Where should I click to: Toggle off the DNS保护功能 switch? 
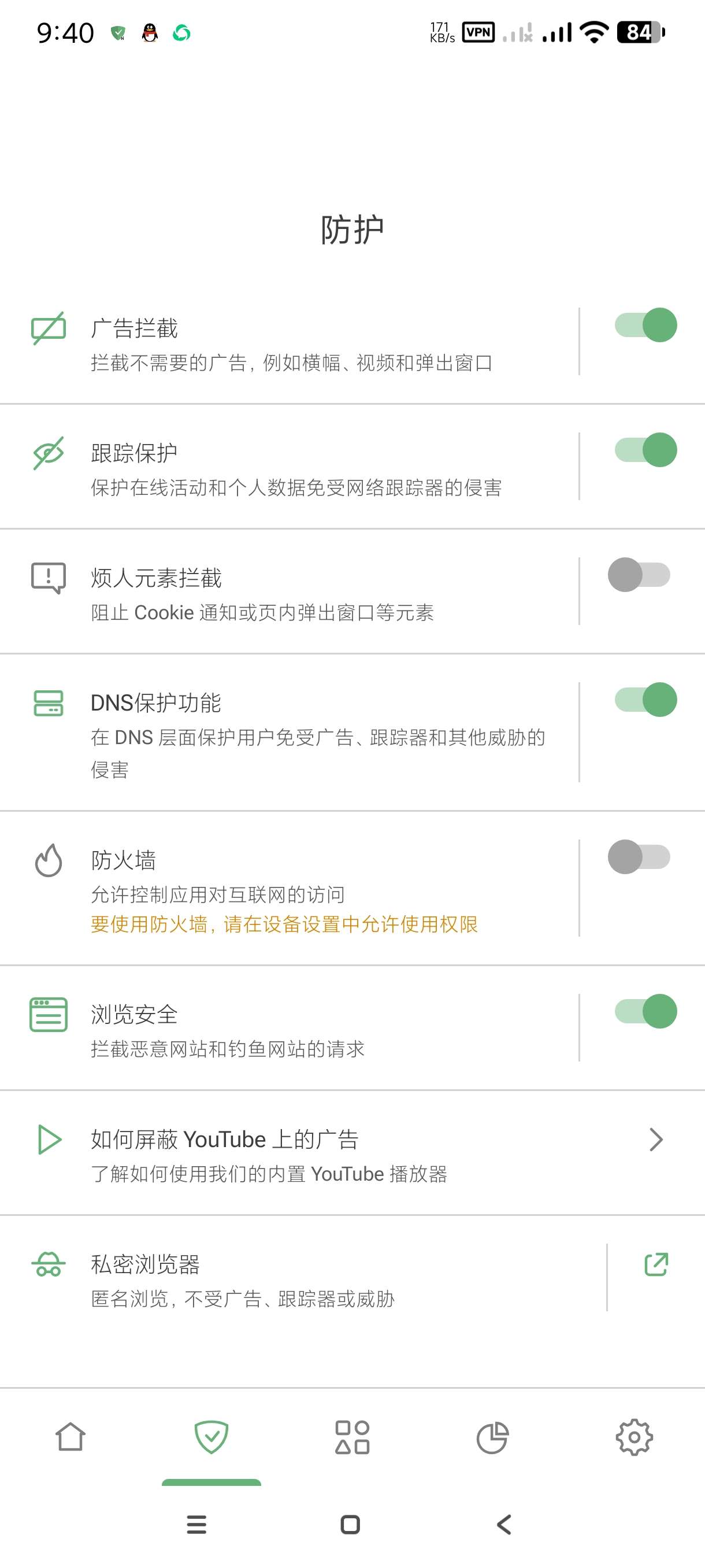coord(645,700)
